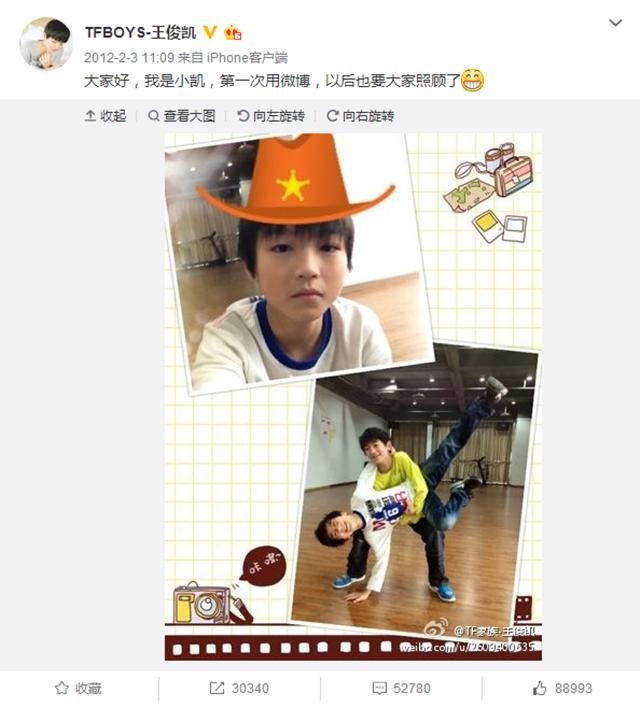
Task: Open TFBOYS-王俊凯 profile avatar
Action: click(x=46, y=44)
